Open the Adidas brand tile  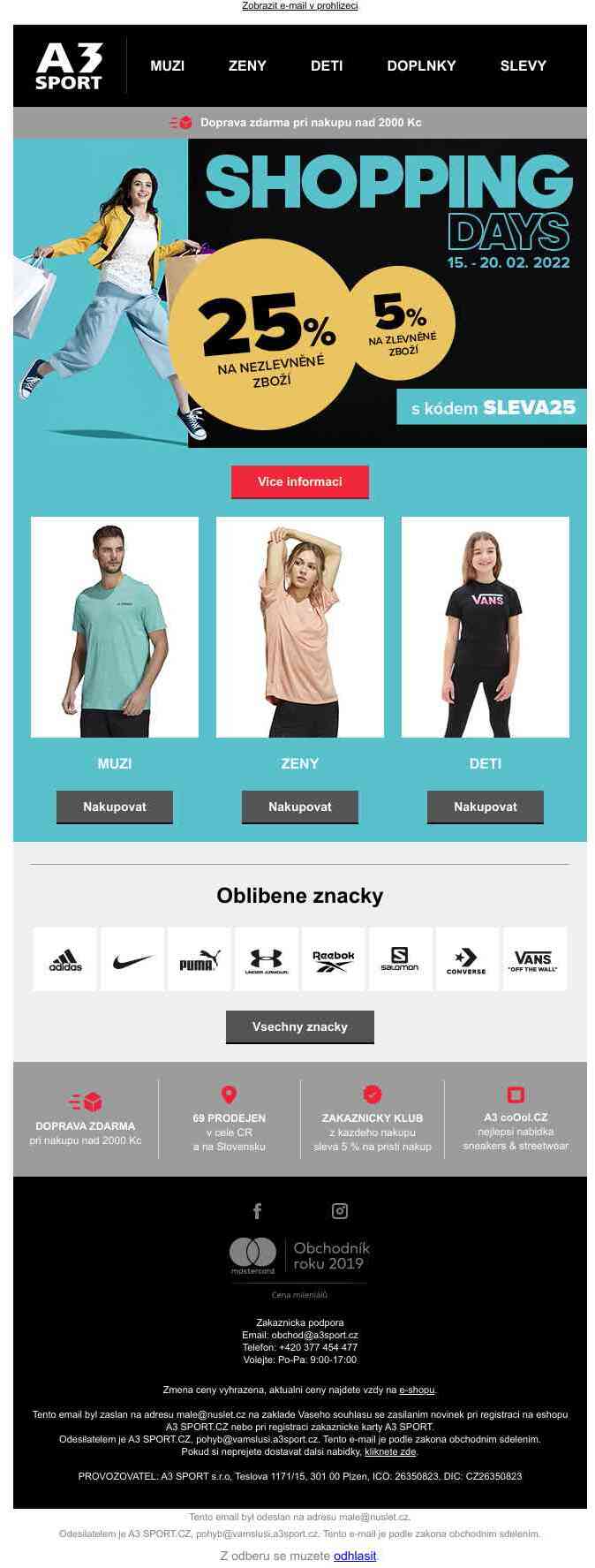(65, 959)
